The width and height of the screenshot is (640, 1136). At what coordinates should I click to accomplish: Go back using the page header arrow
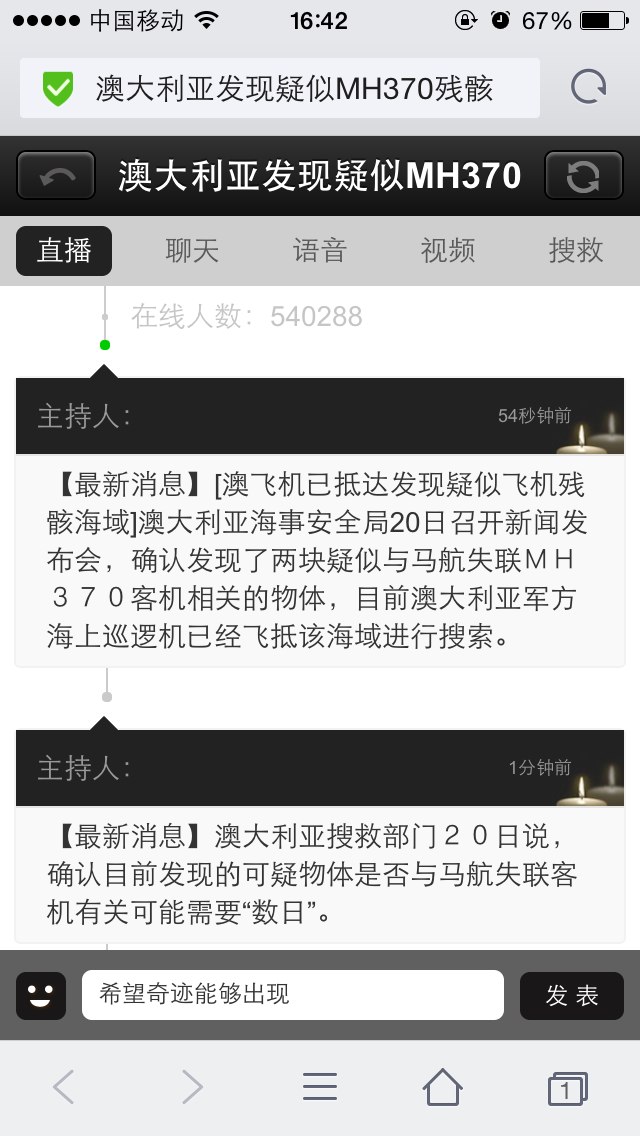(x=56, y=175)
